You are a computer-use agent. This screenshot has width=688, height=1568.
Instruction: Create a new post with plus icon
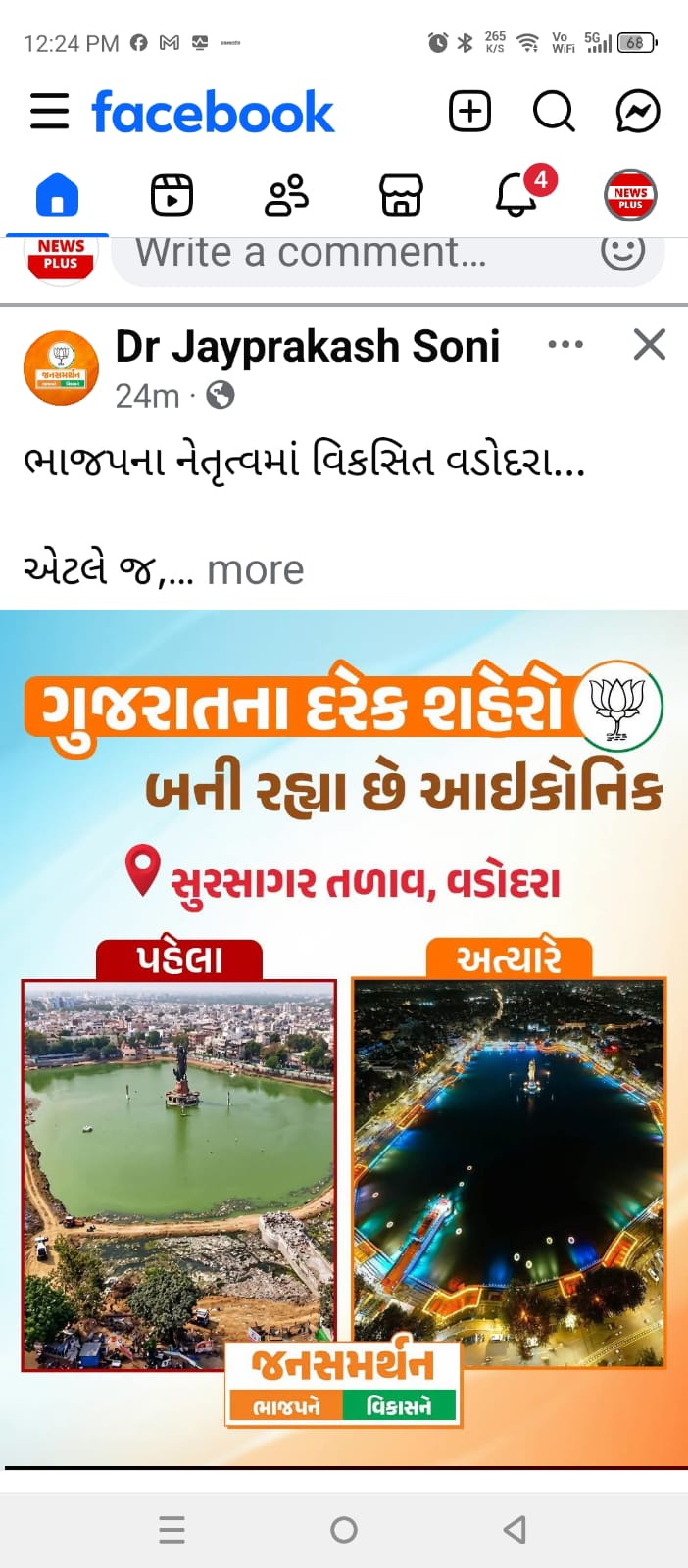click(469, 112)
